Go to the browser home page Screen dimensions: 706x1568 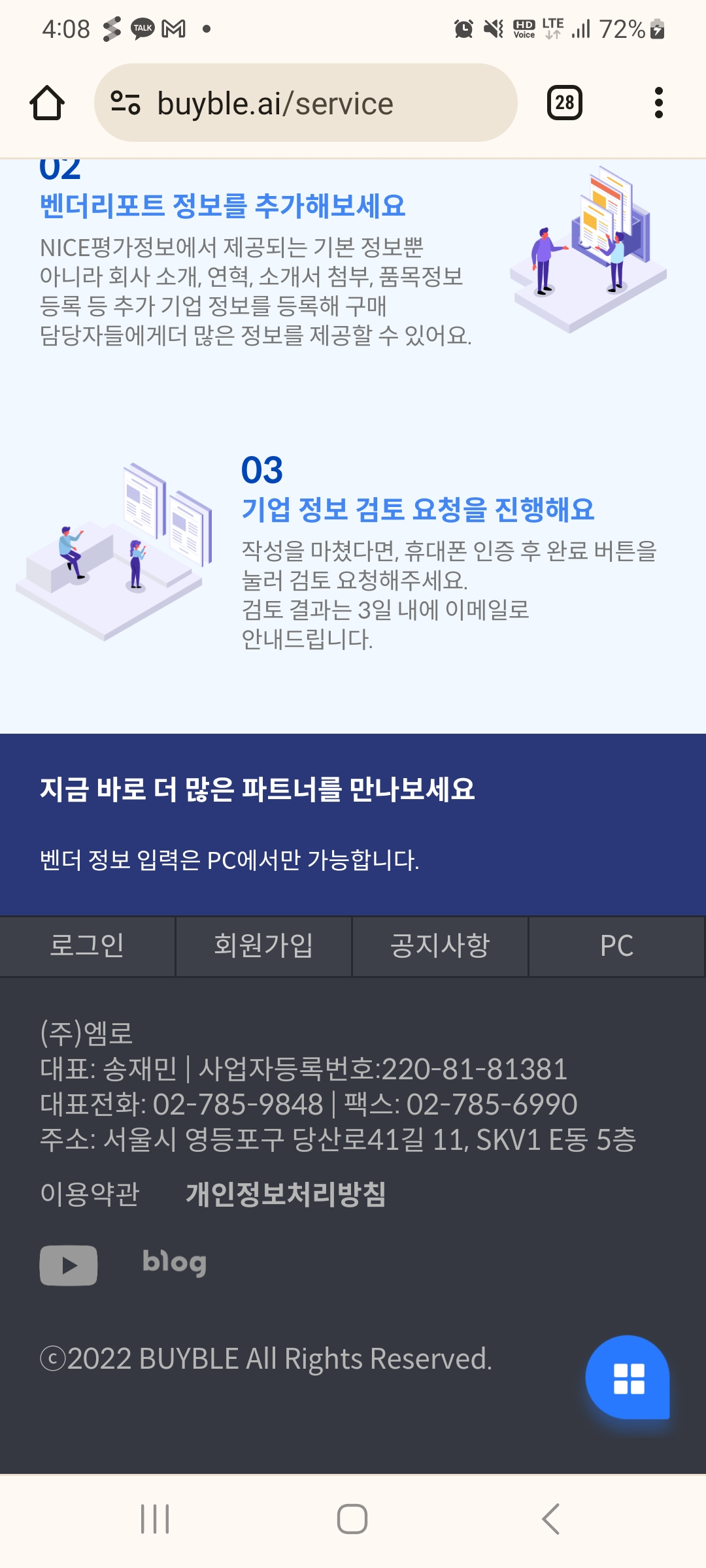(x=47, y=103)
